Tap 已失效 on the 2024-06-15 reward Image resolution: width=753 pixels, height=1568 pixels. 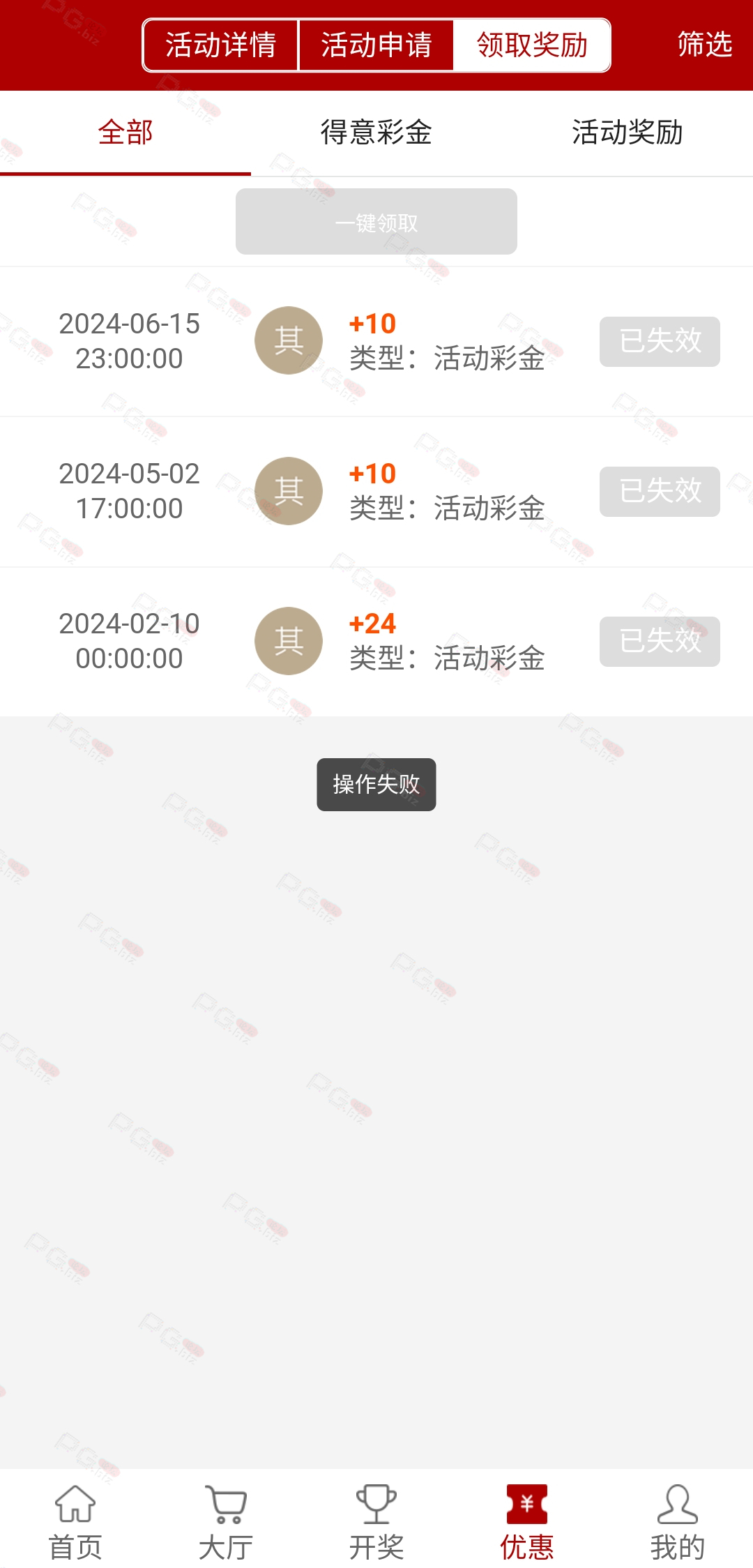pos(660,341)
